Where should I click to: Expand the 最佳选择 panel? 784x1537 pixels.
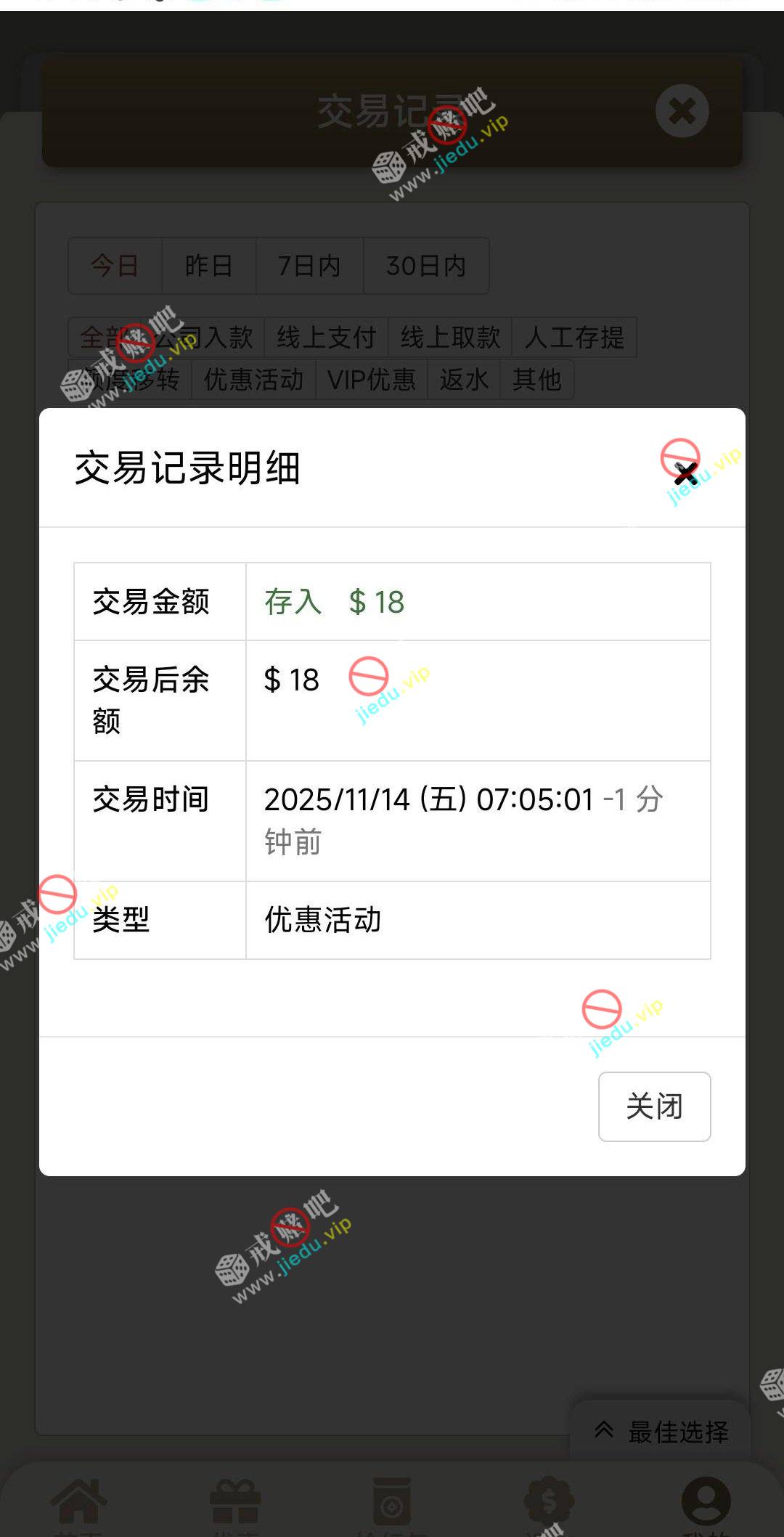click(x=661, y=1432)
